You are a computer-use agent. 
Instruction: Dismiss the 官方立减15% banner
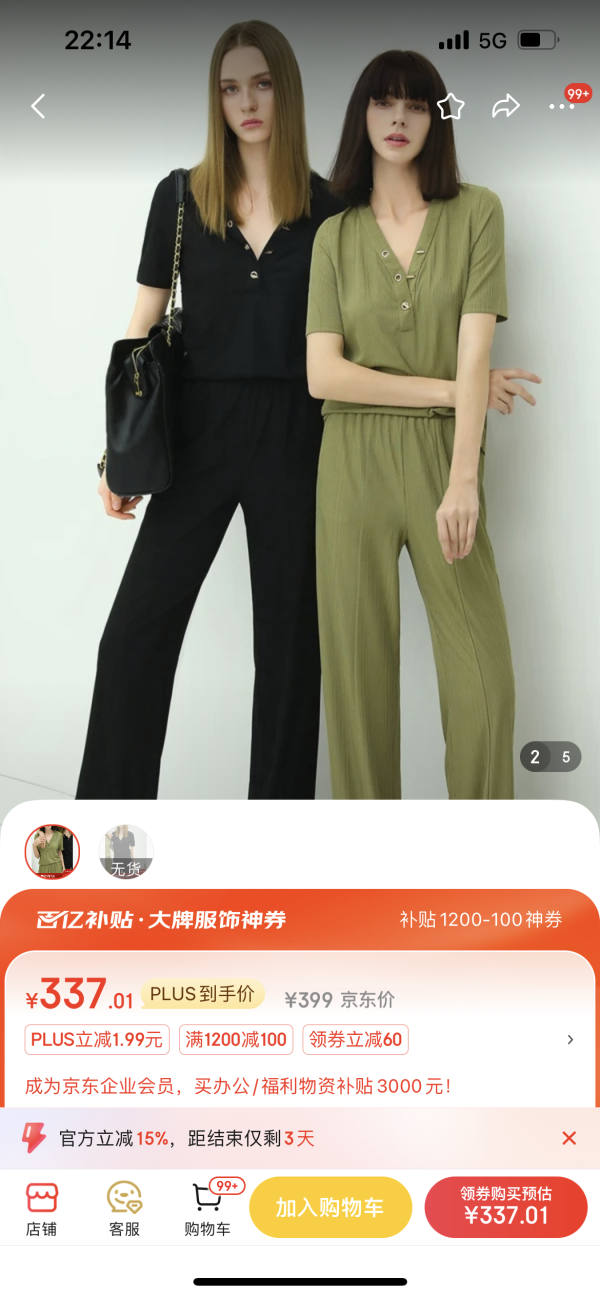pyautogui.click(x=569, y=1138)
